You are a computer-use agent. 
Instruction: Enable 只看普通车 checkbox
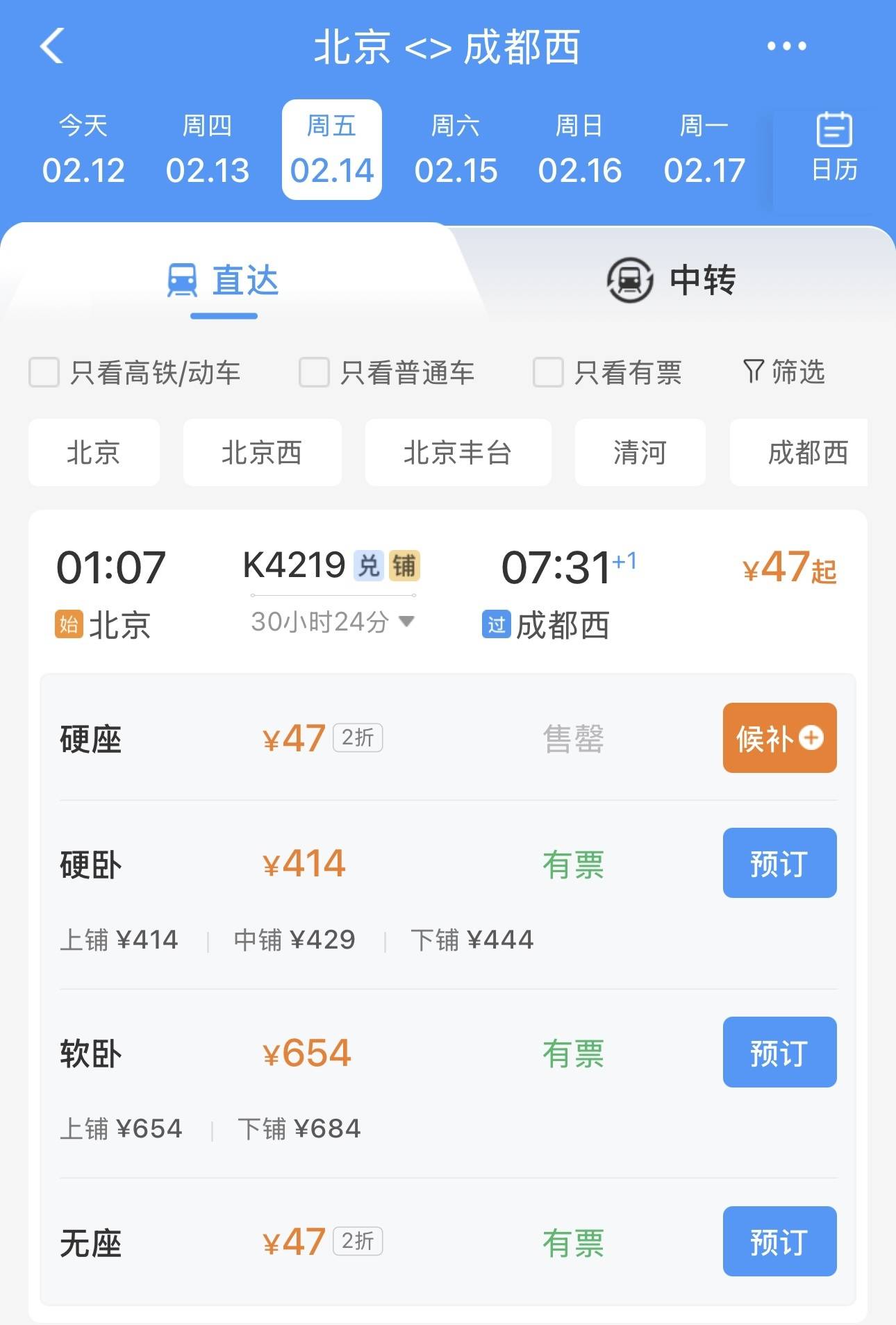coord(314,372)
